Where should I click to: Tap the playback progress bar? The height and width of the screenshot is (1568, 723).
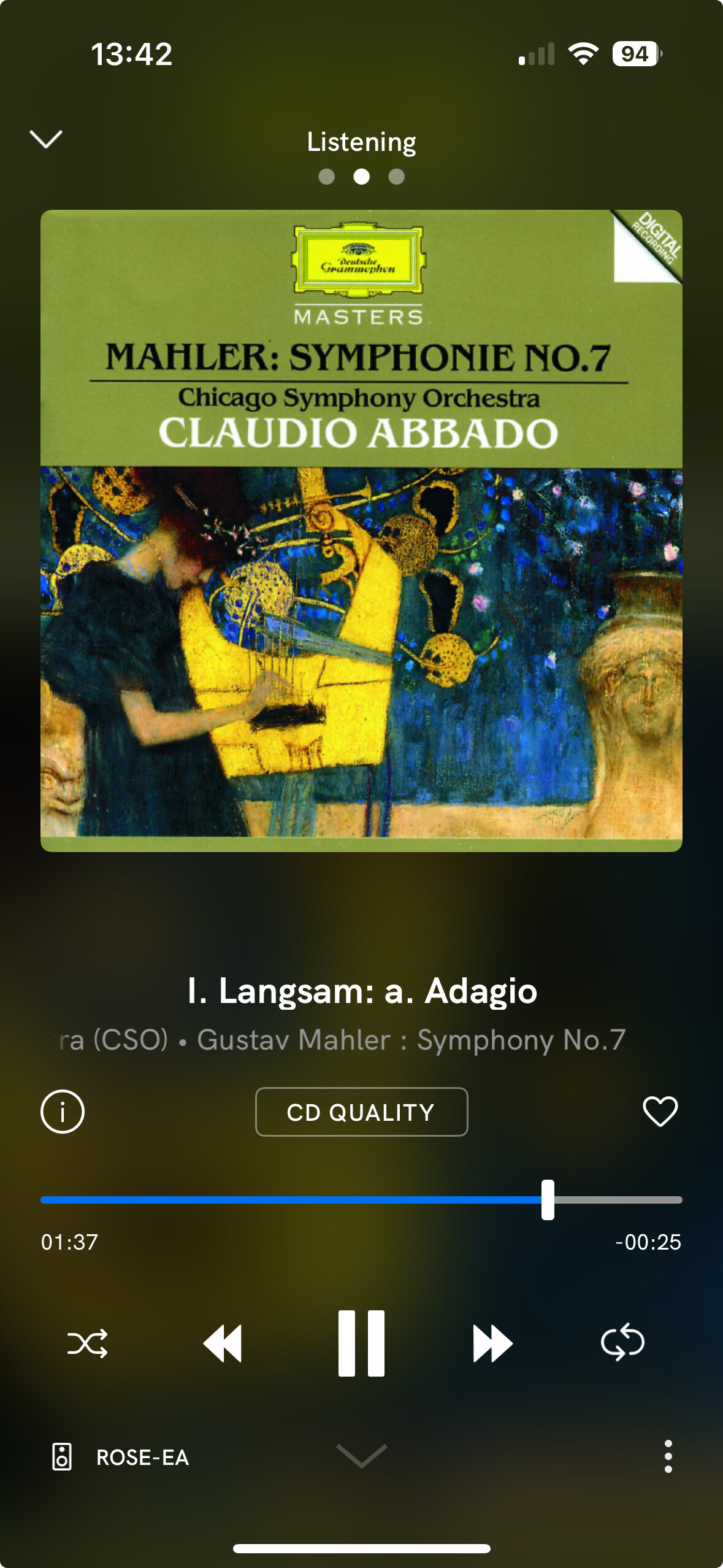[361, 1199]
